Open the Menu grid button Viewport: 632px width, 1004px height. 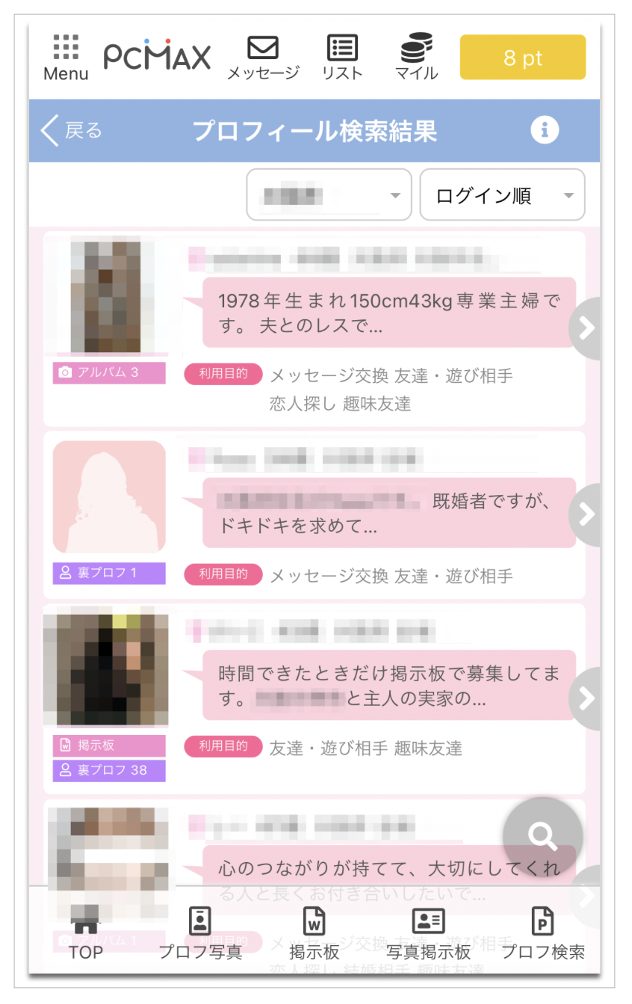(66, 58)
